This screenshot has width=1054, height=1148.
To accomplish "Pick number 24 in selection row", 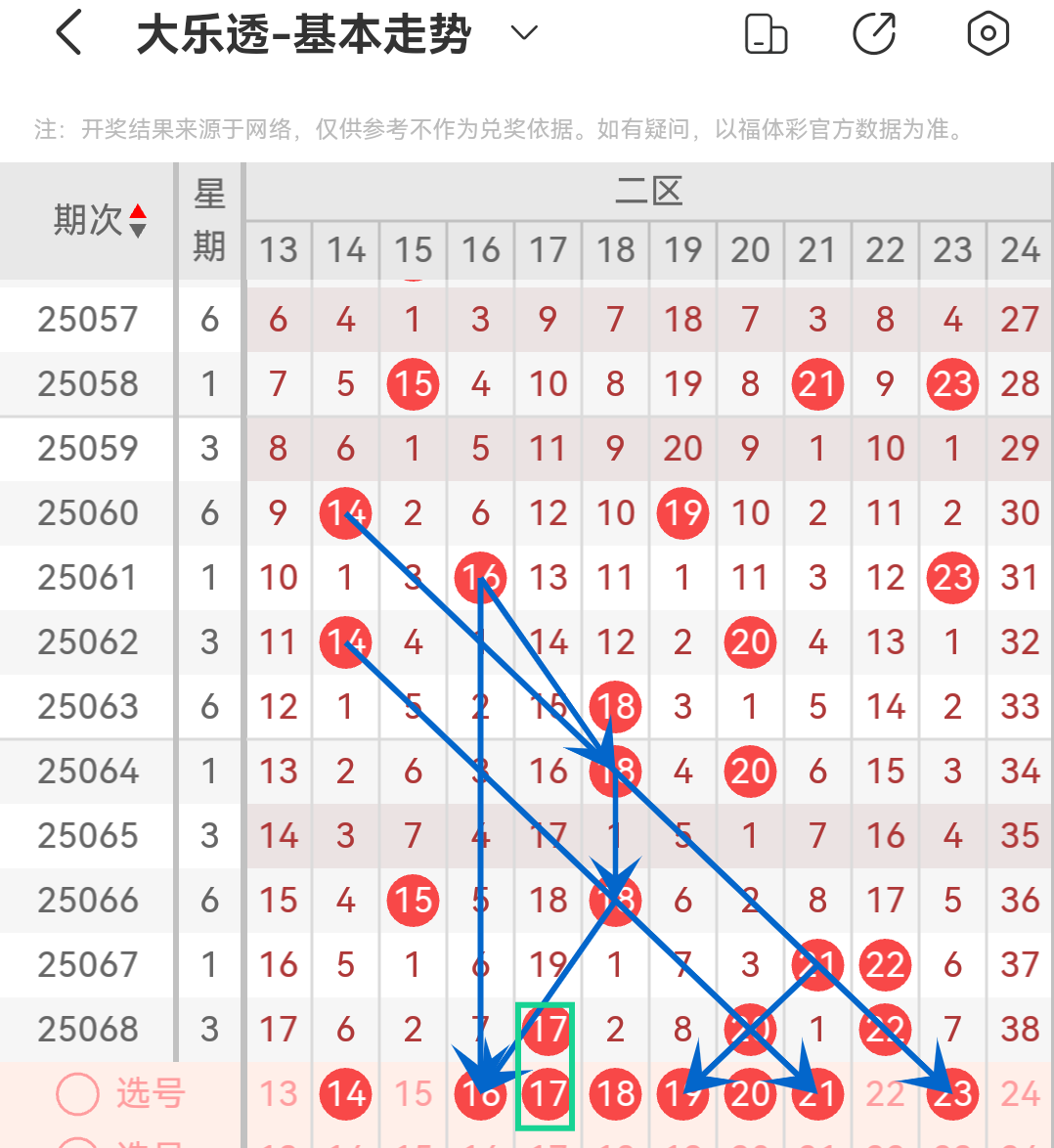I will (x=1020, y=1094).
